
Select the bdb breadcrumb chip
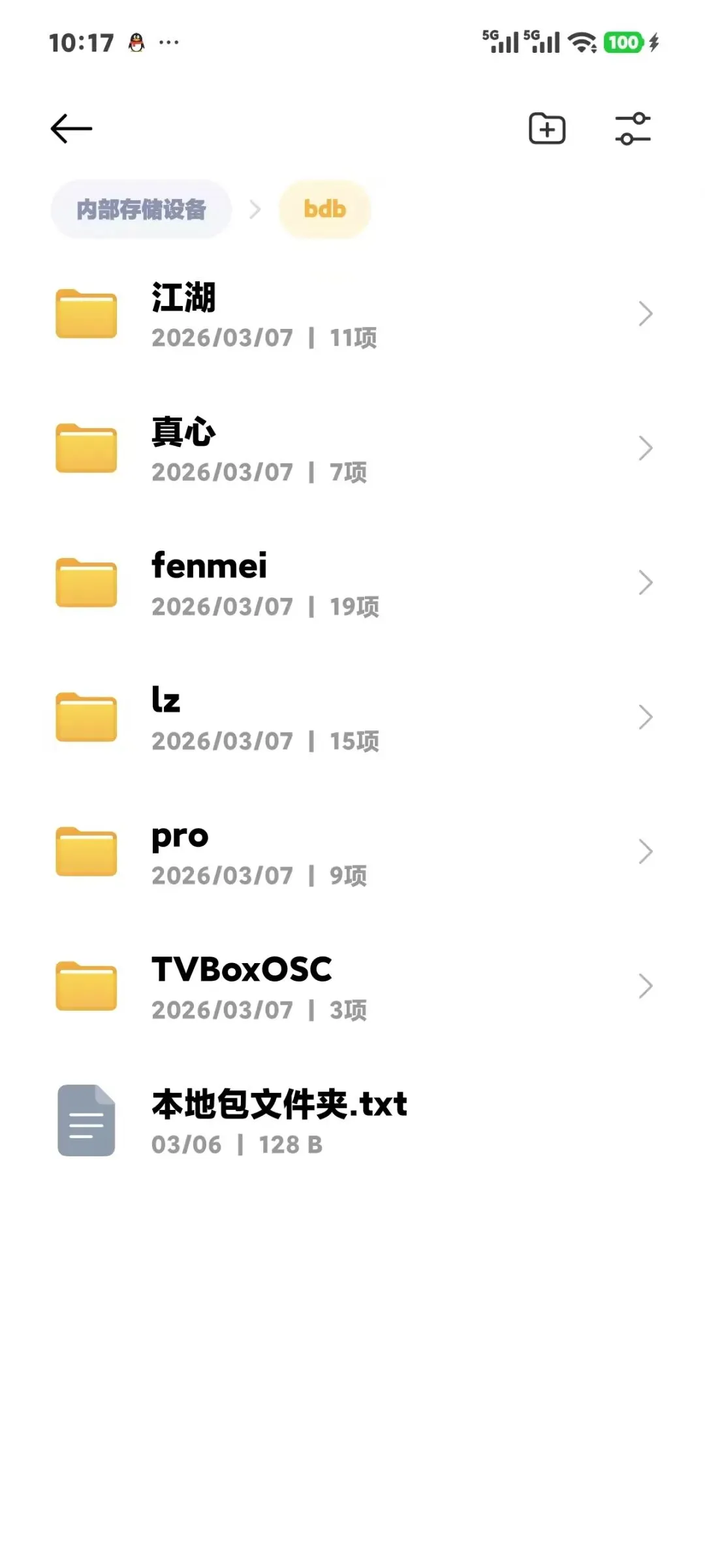point(324,209)
